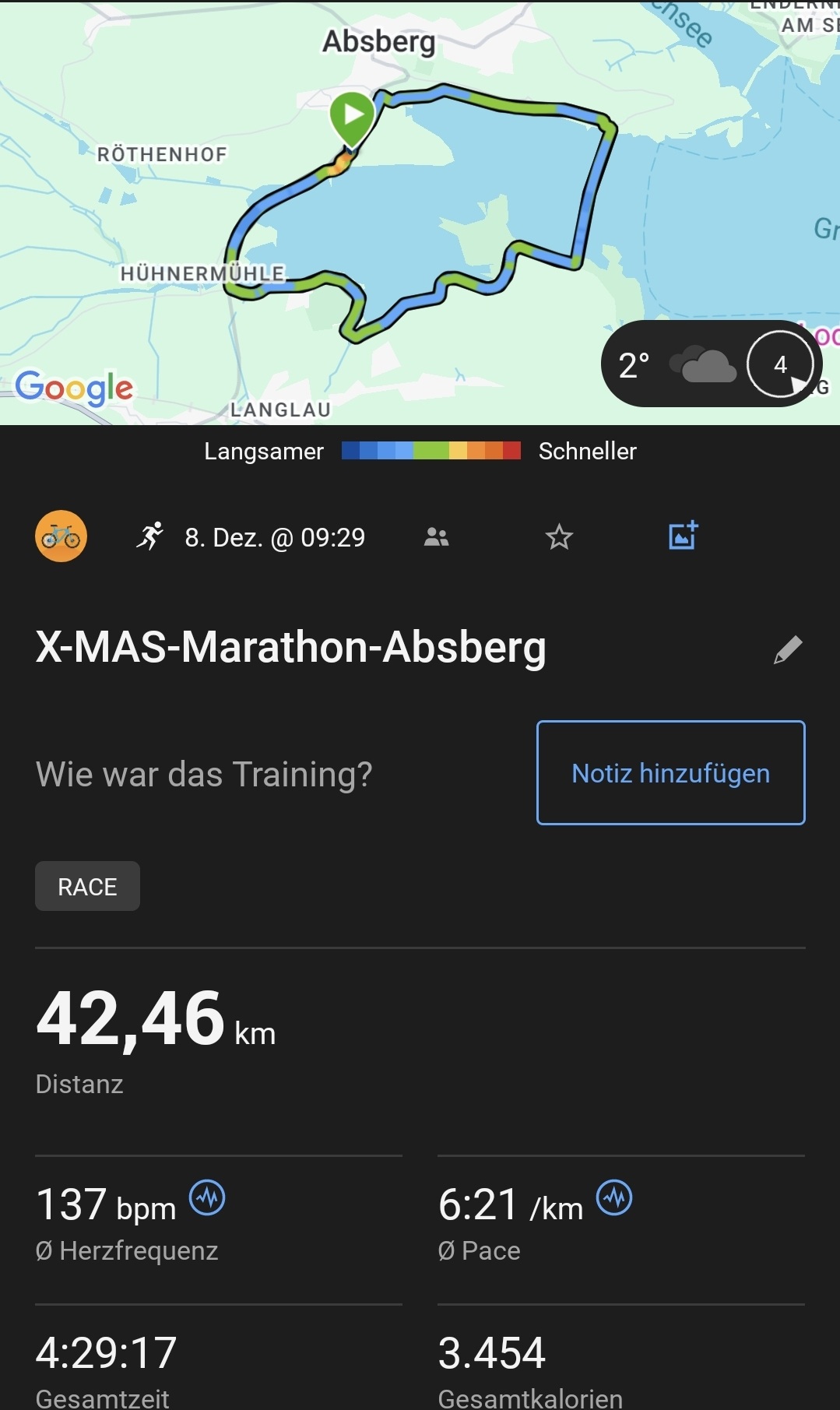
Task: Open heart rate insight icon beside 137 bpm
Action: click(x=208, y=1197)
